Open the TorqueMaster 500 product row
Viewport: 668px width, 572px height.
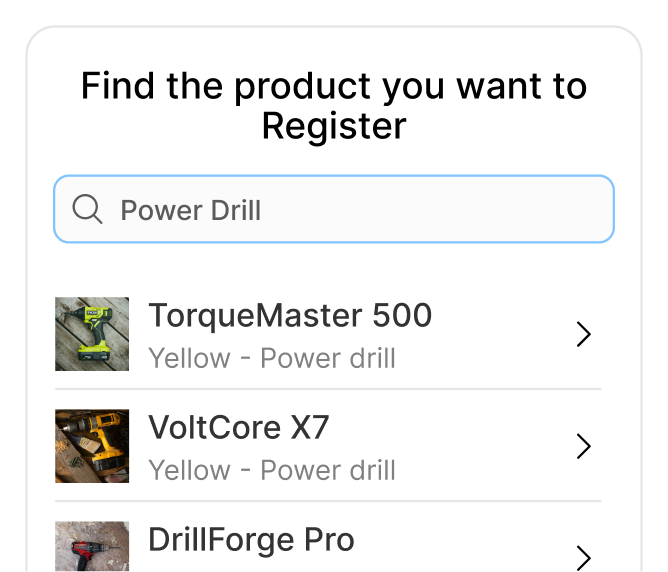coord(328,335)
